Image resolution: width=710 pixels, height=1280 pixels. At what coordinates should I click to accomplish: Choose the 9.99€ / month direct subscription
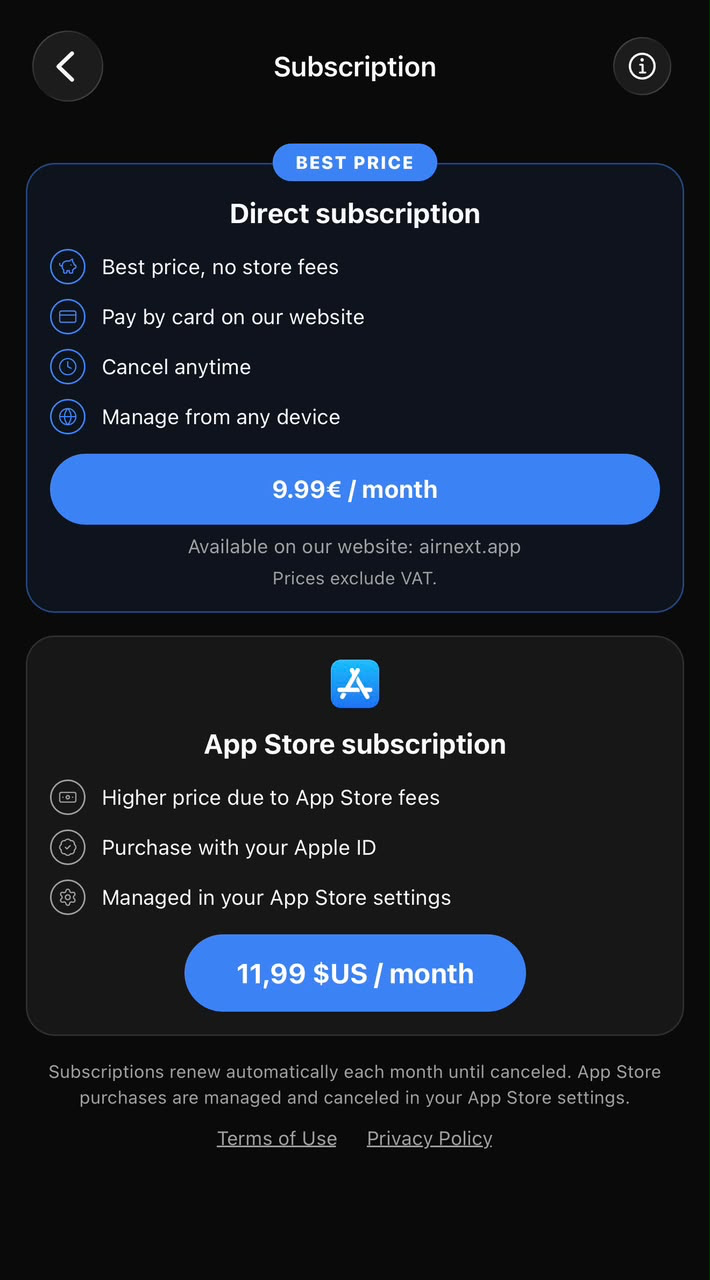pyautogui.click(x=355, y=489)
